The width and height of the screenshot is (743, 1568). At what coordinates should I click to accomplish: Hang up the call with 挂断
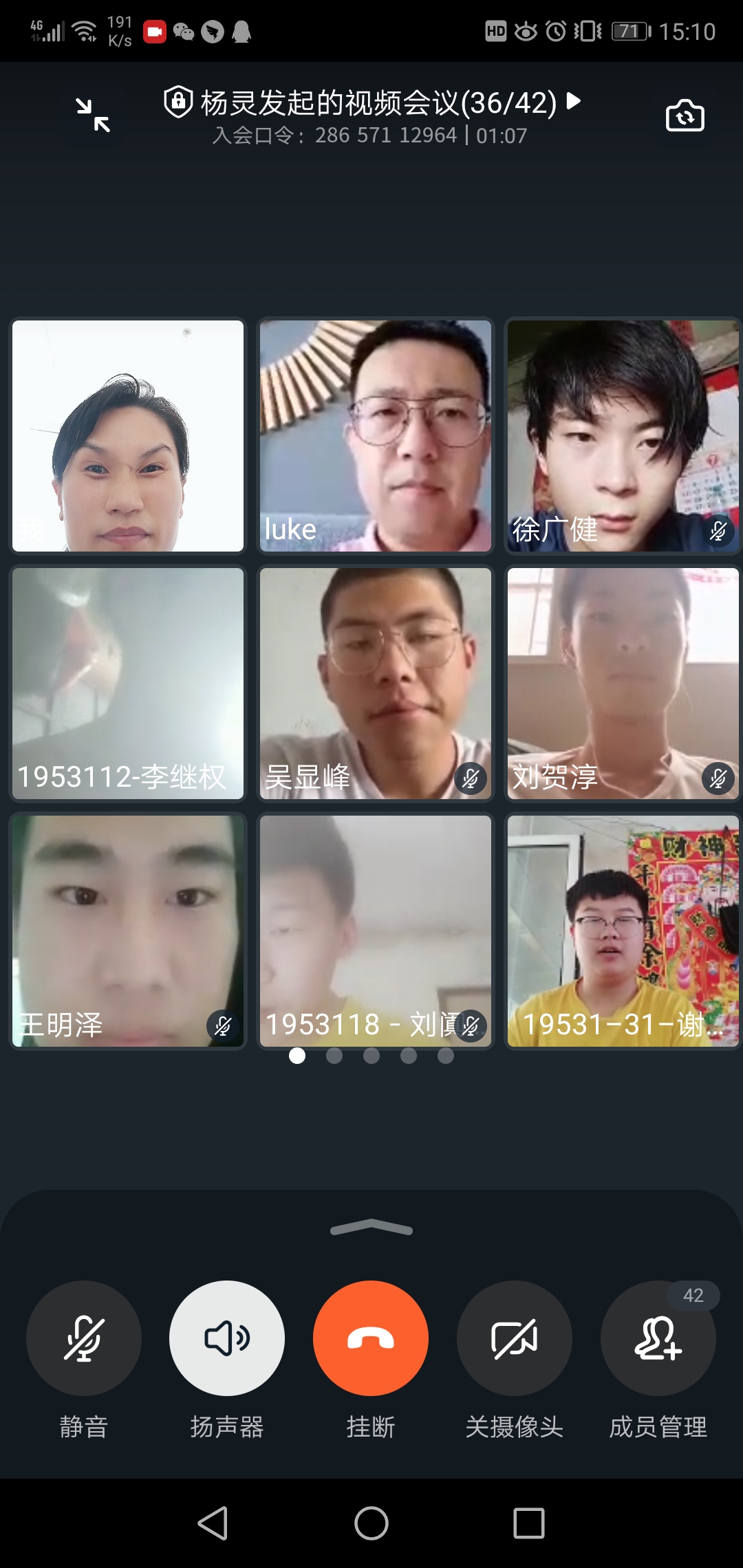[x=371, y=1338]
